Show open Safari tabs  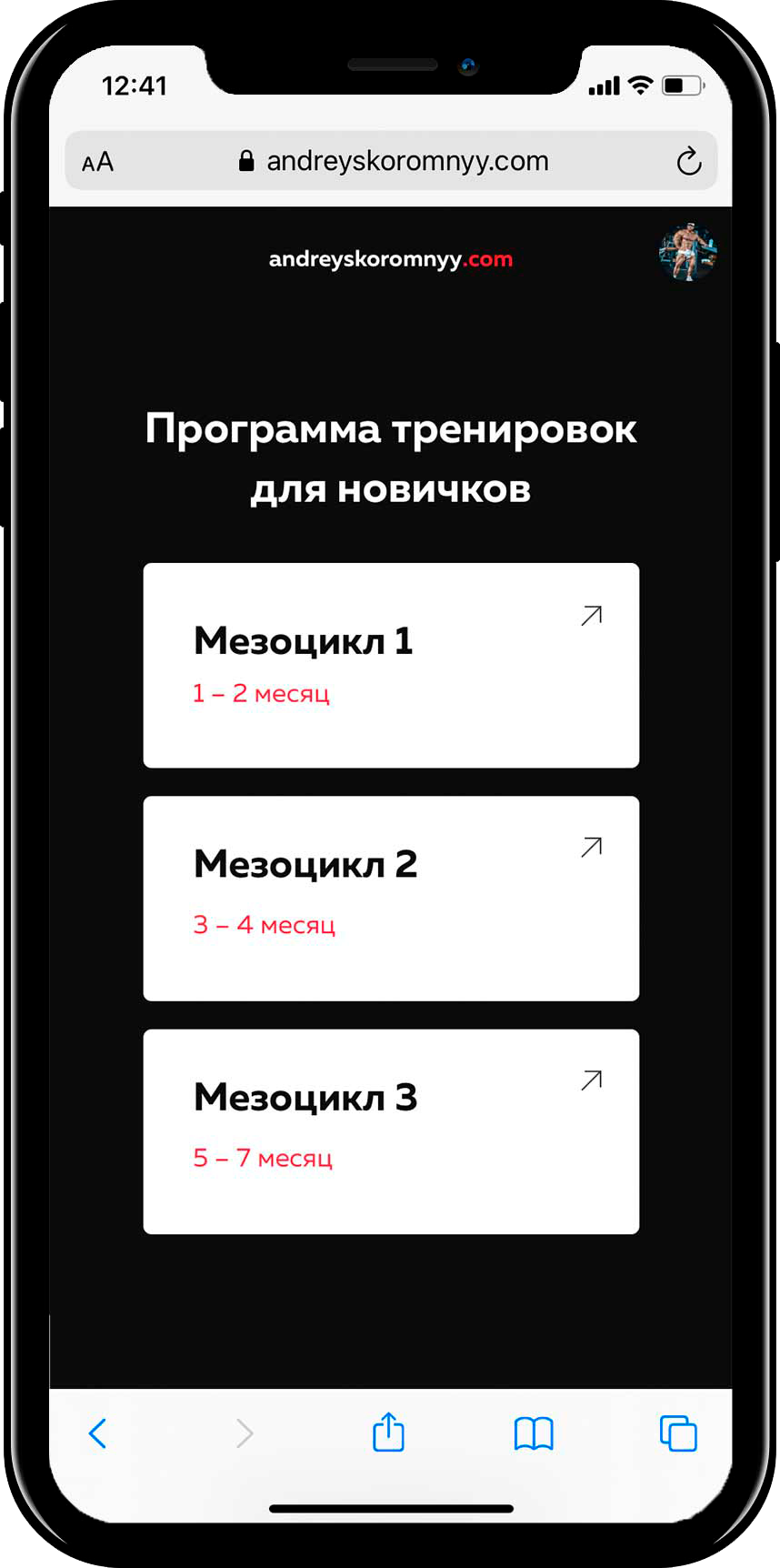[x=678, y=1433]
